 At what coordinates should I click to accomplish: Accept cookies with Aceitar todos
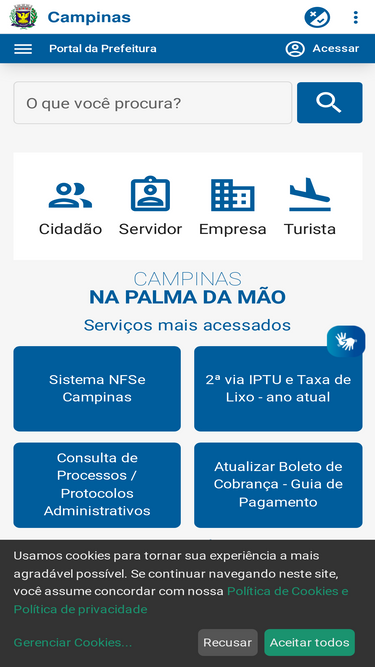[310, 642]
